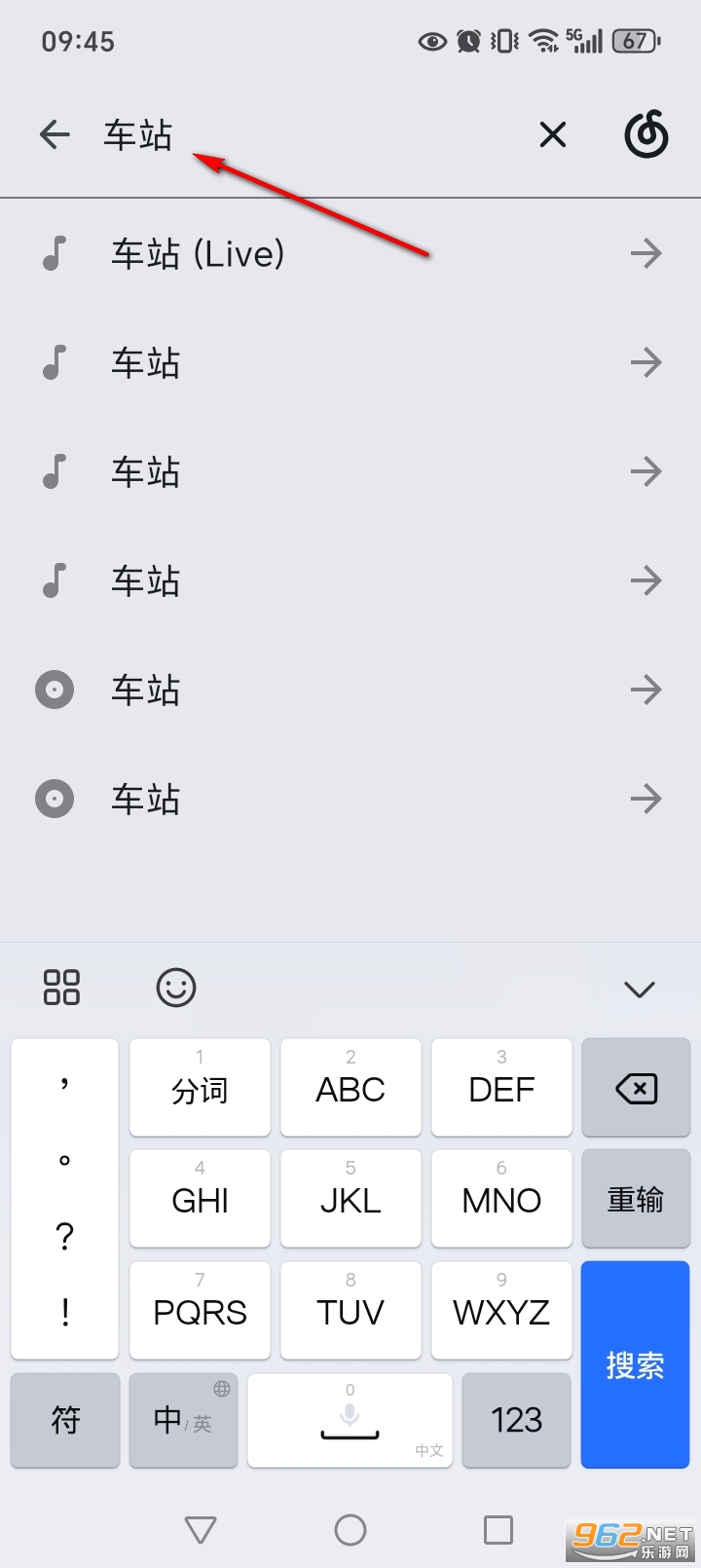
Task: Tap the keyboard layout grid icon
Action: click(x=62, y=988)
